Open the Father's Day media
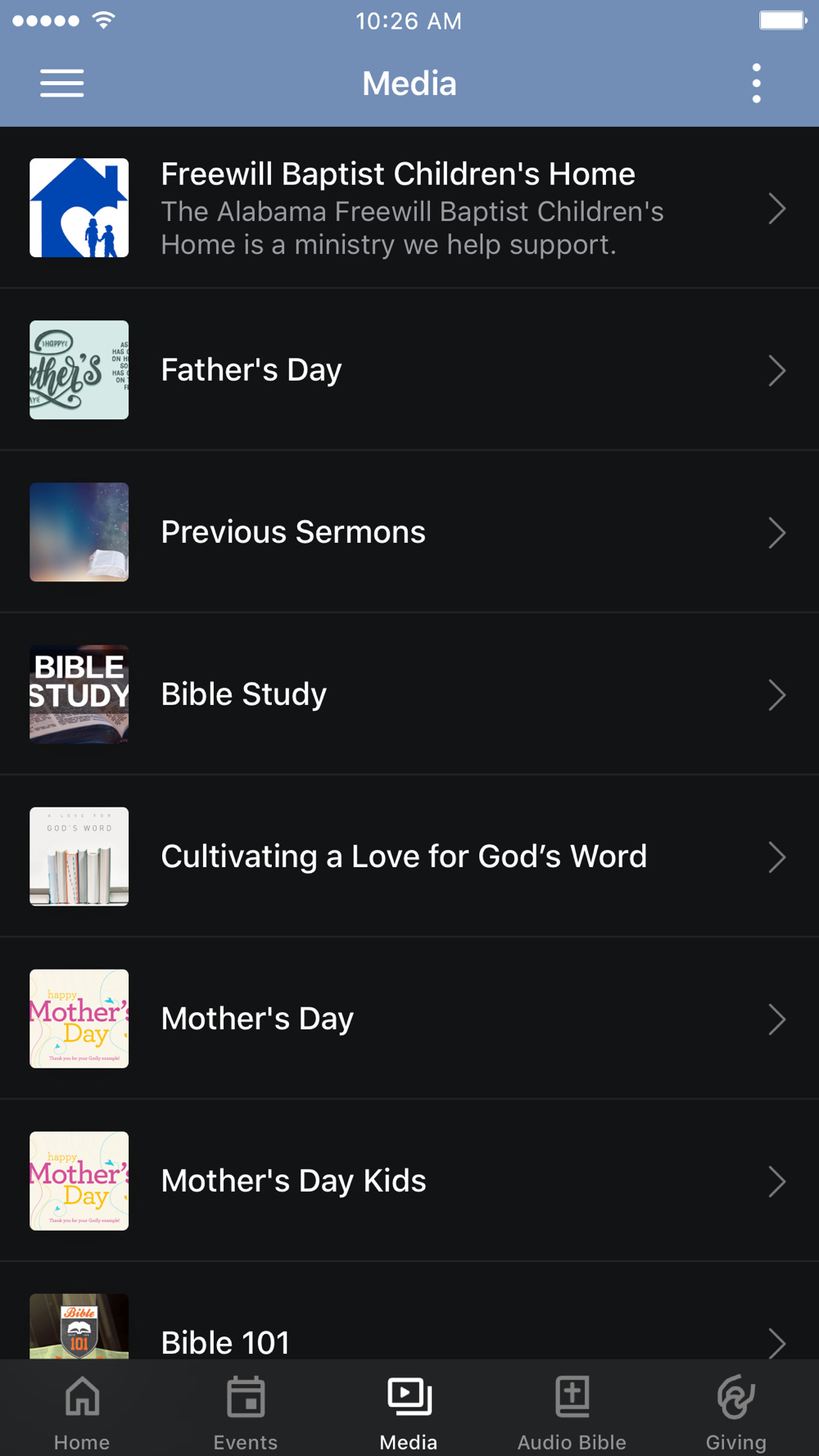819x1456 pixels. pyautogui.click(x=409, y=370)
